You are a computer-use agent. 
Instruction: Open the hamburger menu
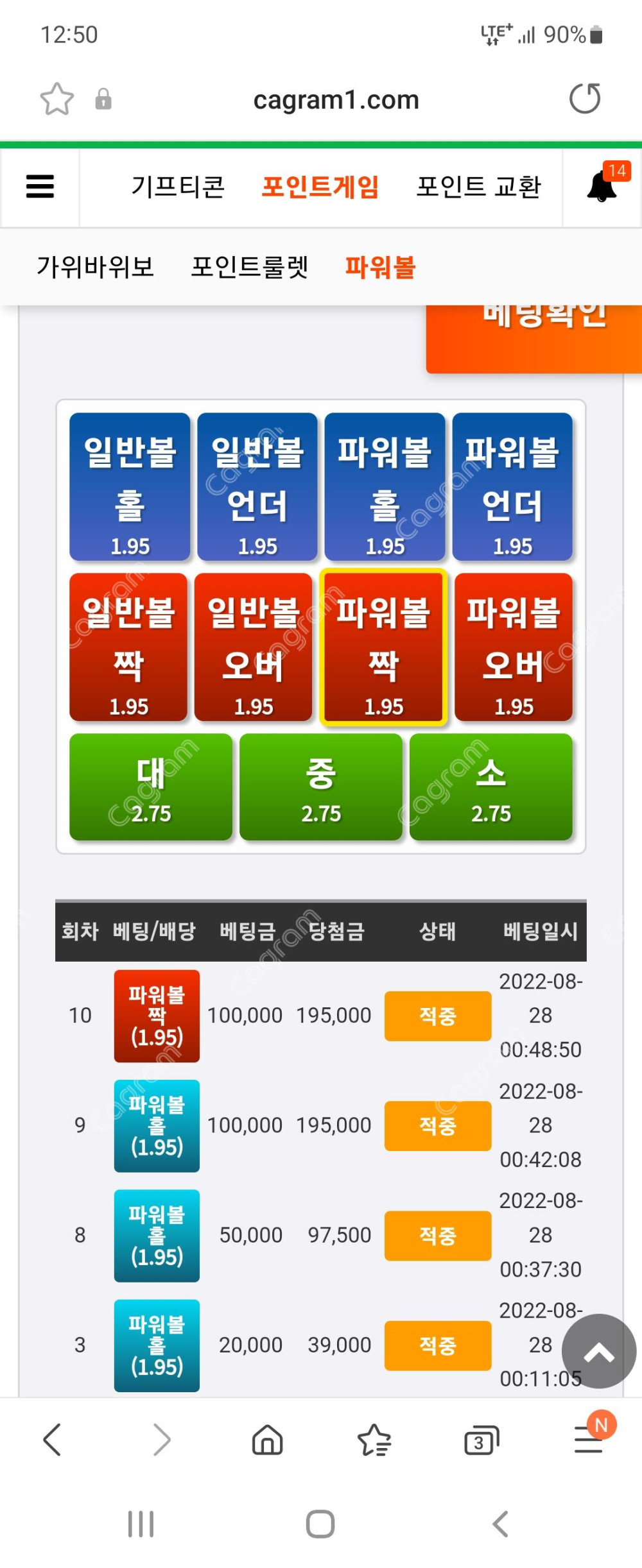tap(40, 187)
